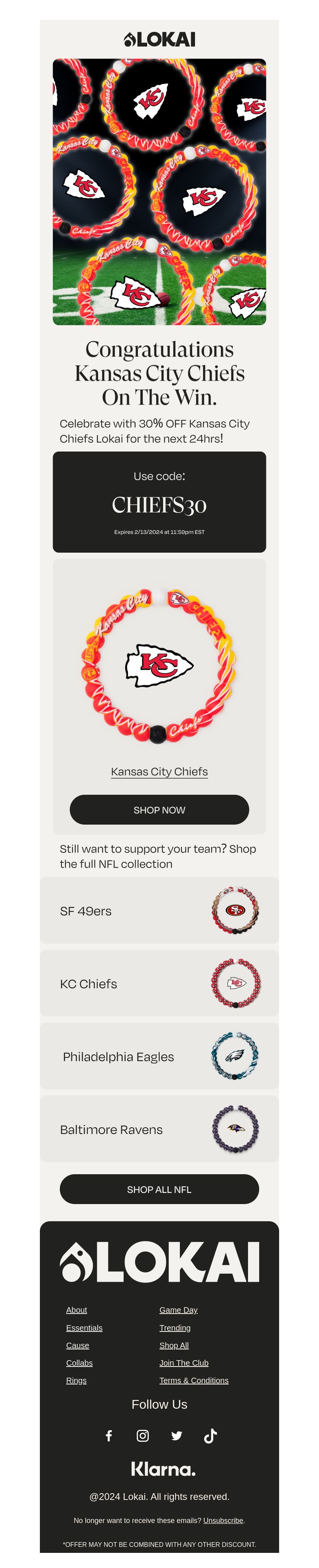
Task: Visit Lokai's TikTok icon
Action: point(211,1436)
